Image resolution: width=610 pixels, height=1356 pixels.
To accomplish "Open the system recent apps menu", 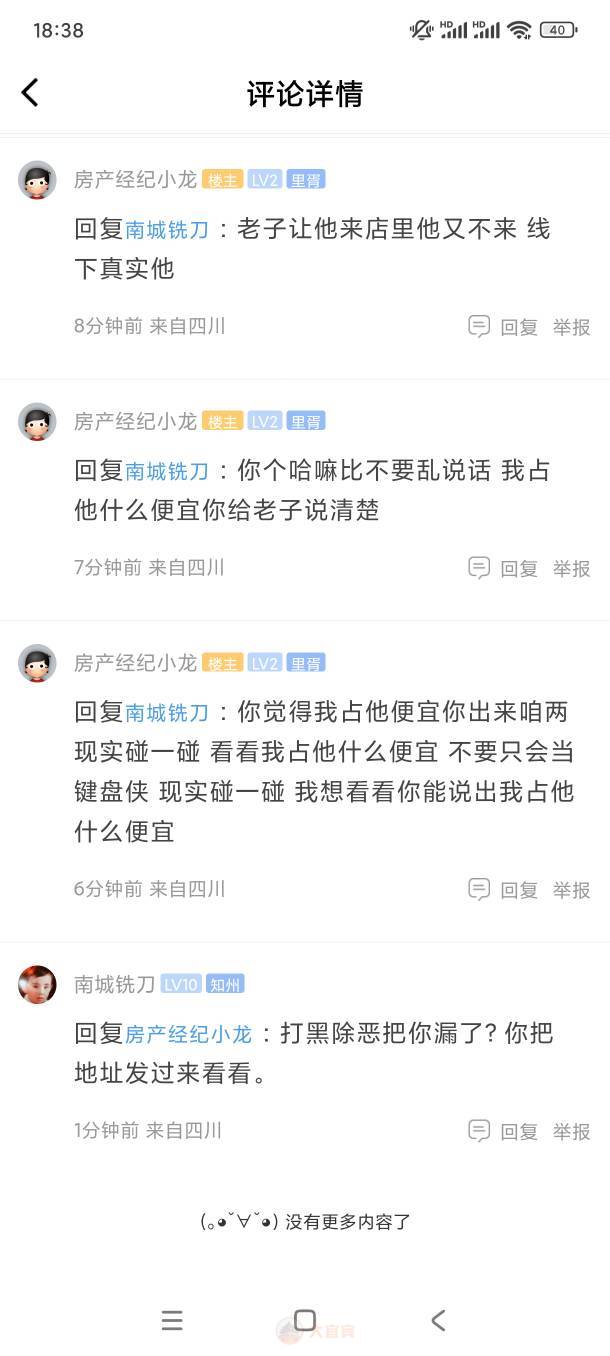I will 172,1320.
